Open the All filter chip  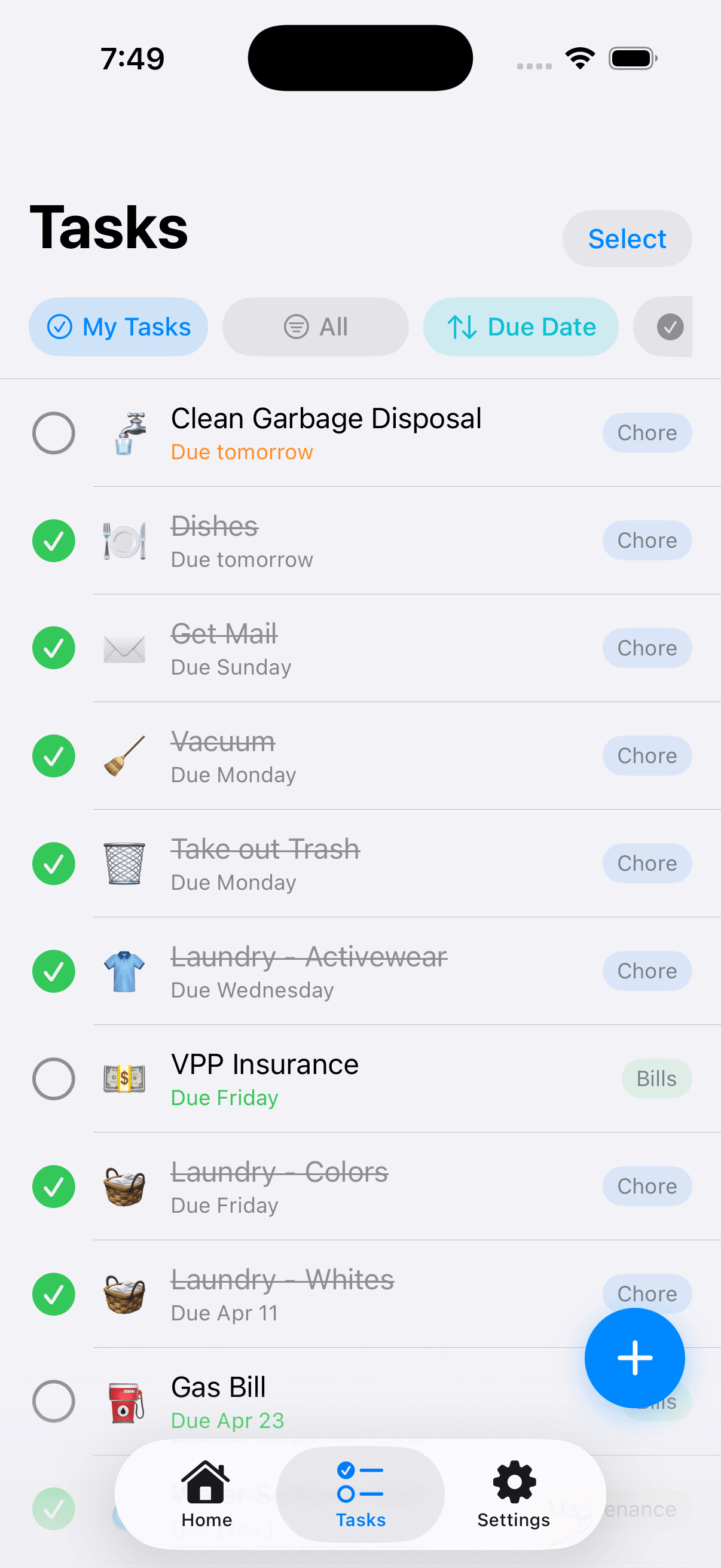[x=315, y=327]
